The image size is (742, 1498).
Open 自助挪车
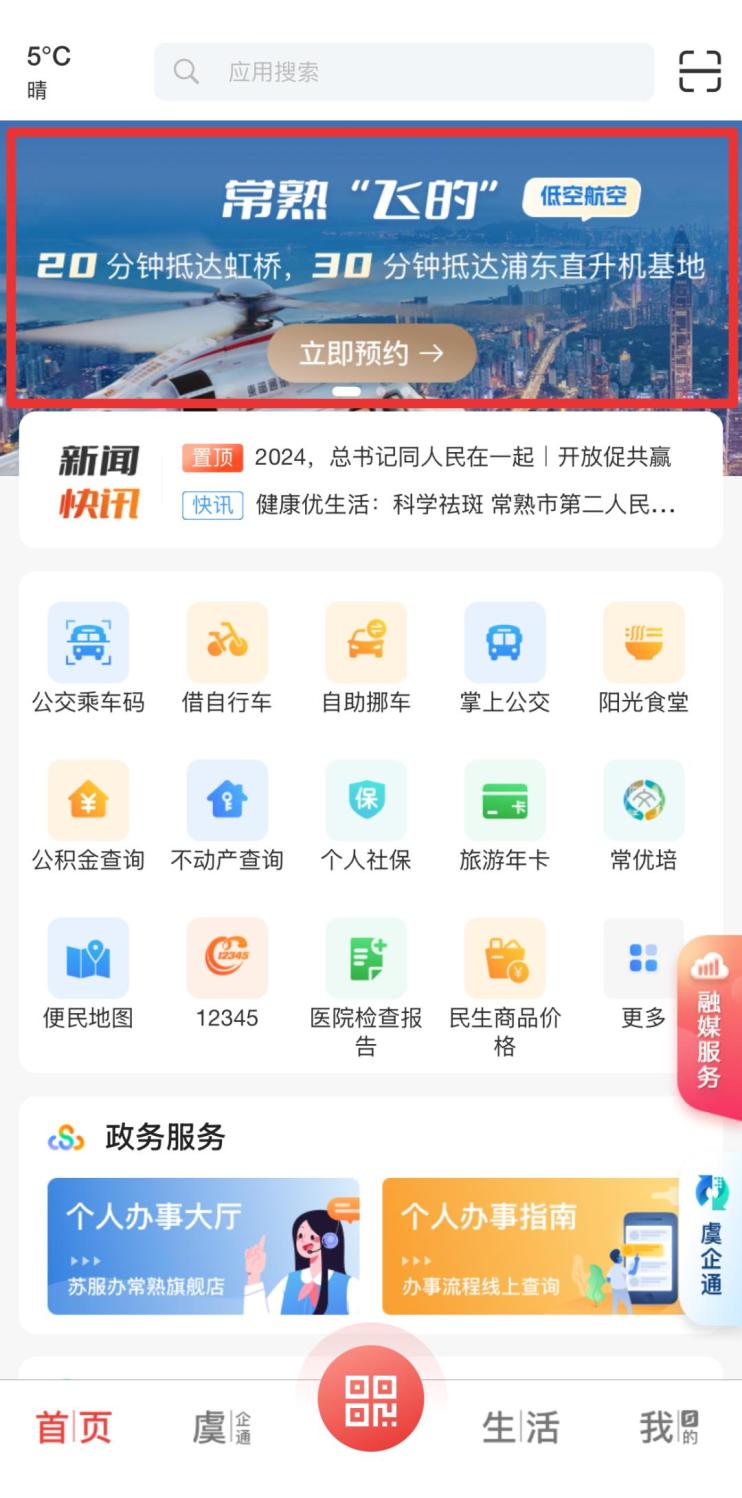pyautogui.click(x=366, y=657)
